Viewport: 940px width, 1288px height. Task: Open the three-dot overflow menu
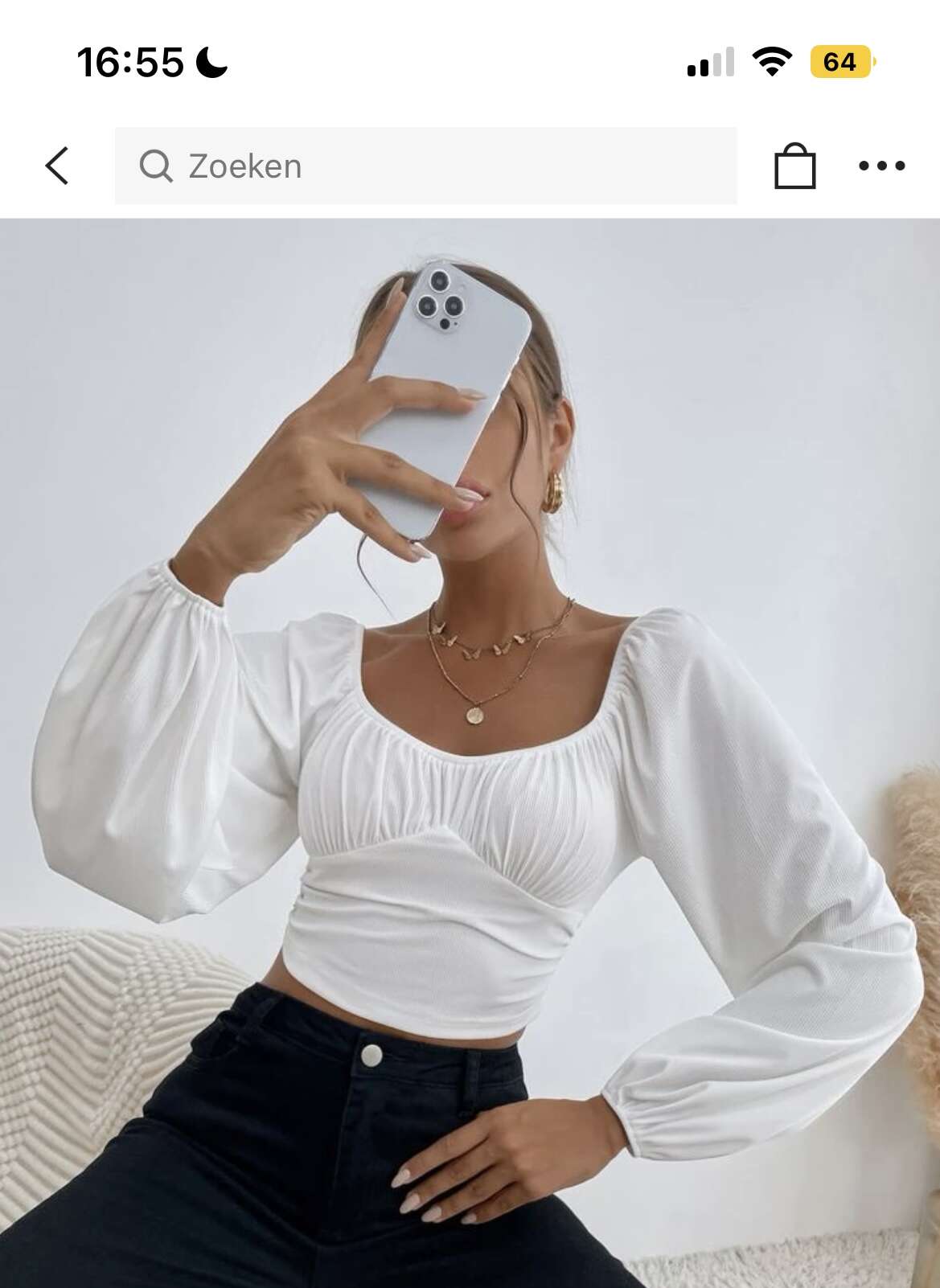pyautogui.click(x=881, y=166)
